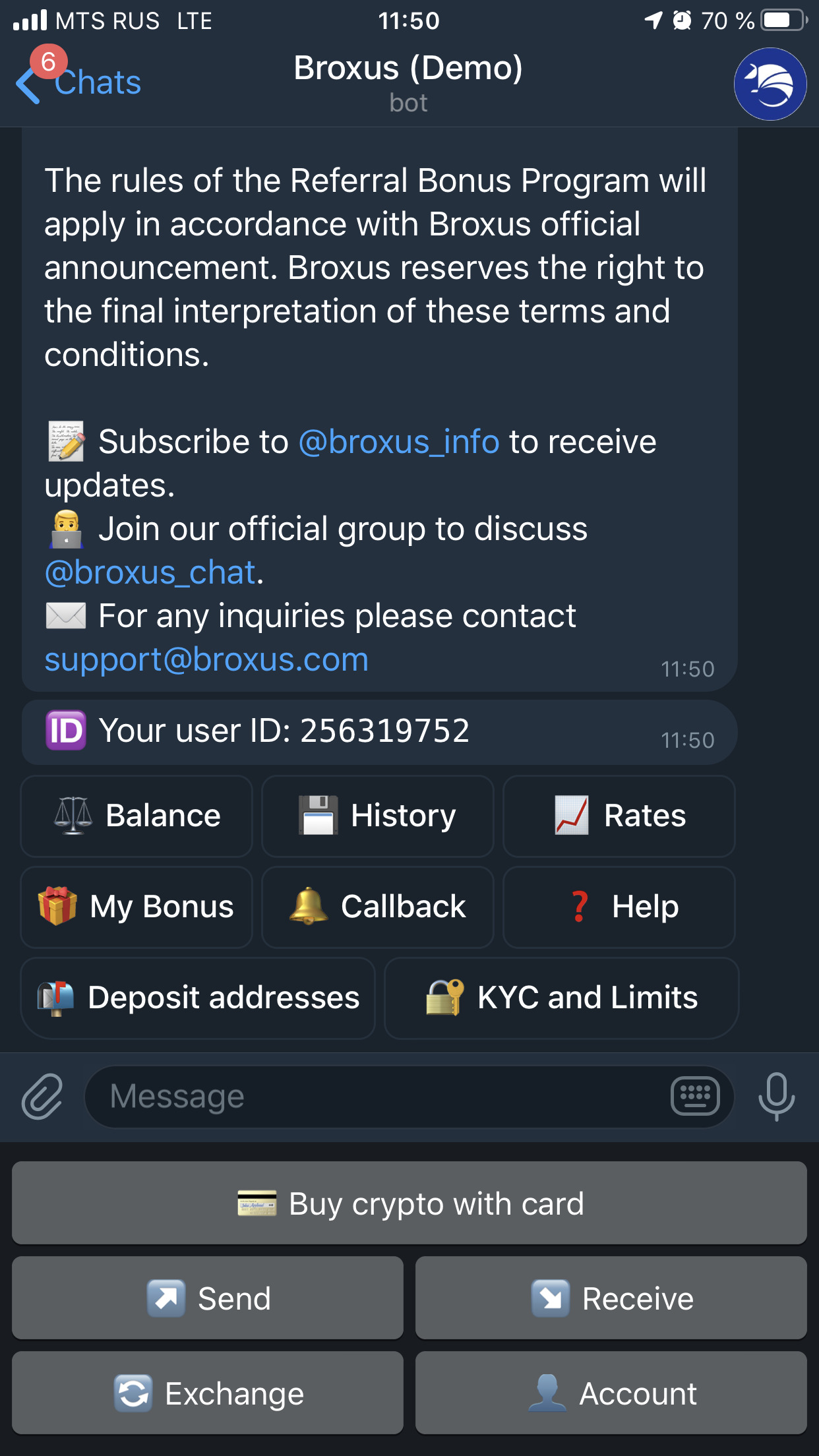Select the Send keyboard button
The height and width of the screenshot is (1456, 819).
pyautogui.click(x=208, y=1298)
